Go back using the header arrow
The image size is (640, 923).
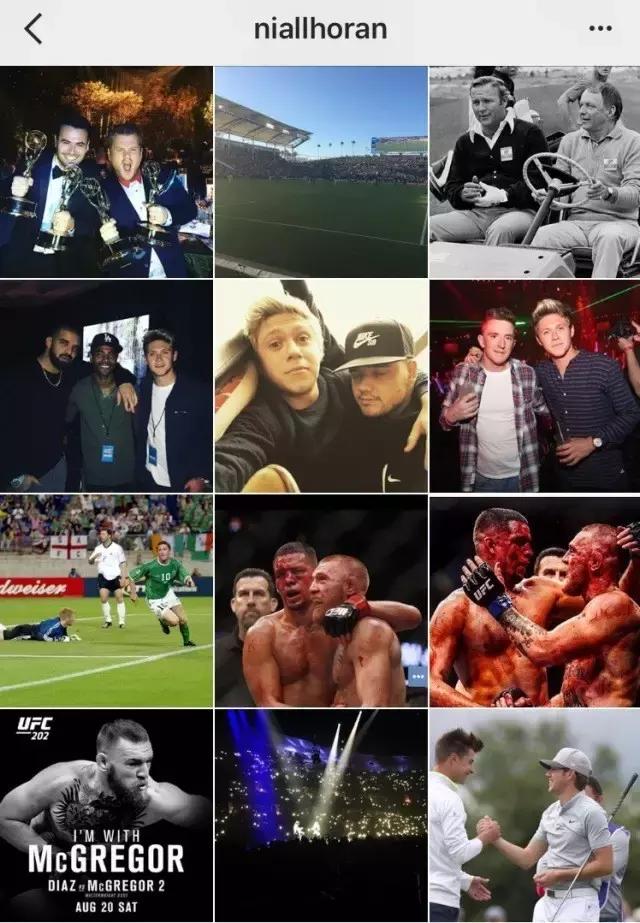[33, 29]
